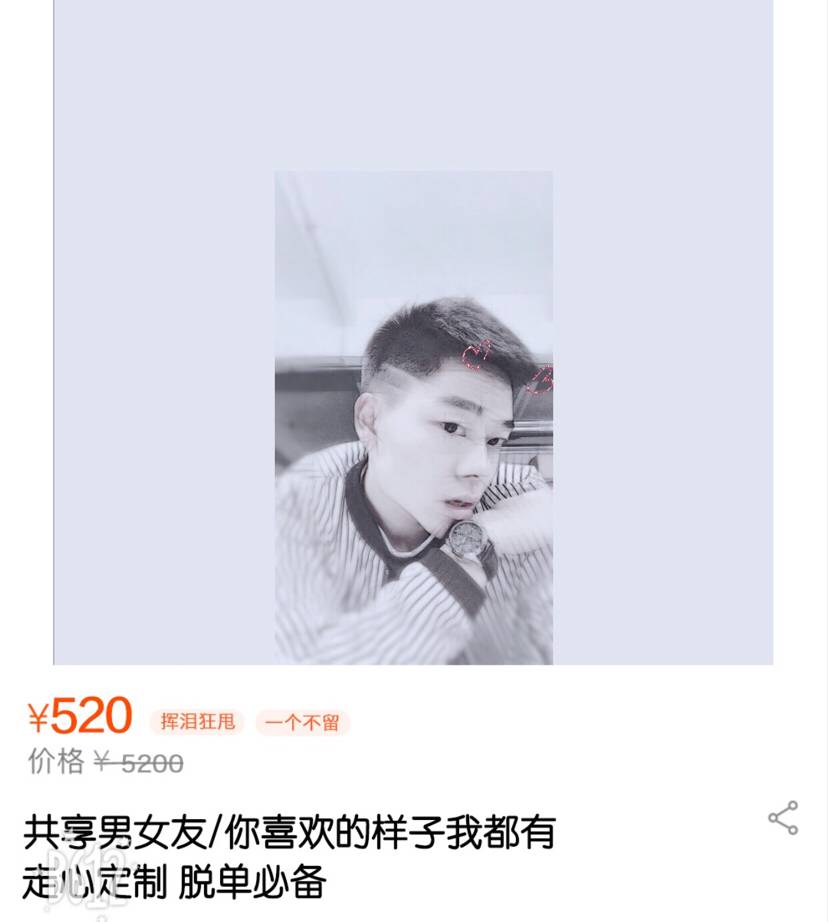Share this listing via the share icon
The height and width of the screenshot is (922, 828).
point(783,818)
